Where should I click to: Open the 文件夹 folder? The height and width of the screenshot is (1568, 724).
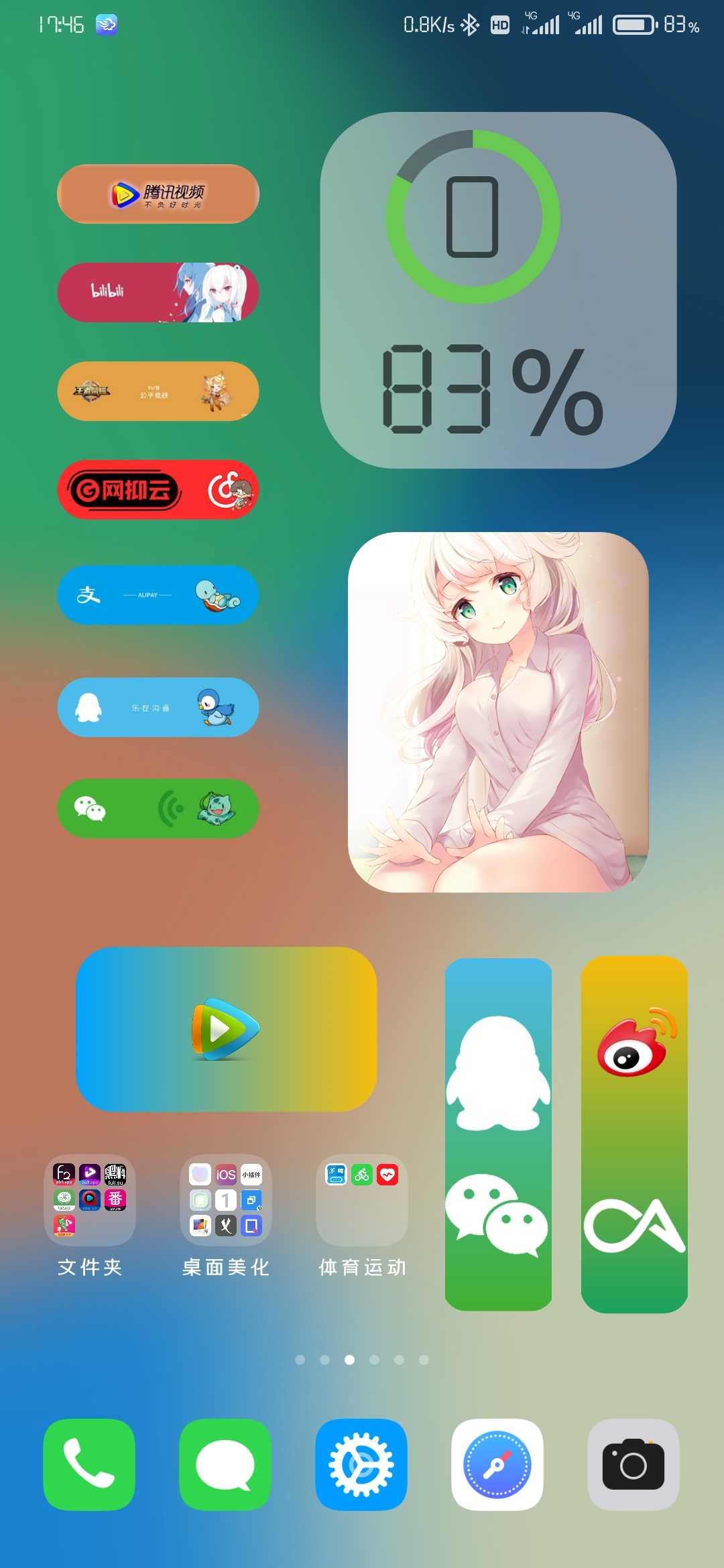[x=90, y=1200]
